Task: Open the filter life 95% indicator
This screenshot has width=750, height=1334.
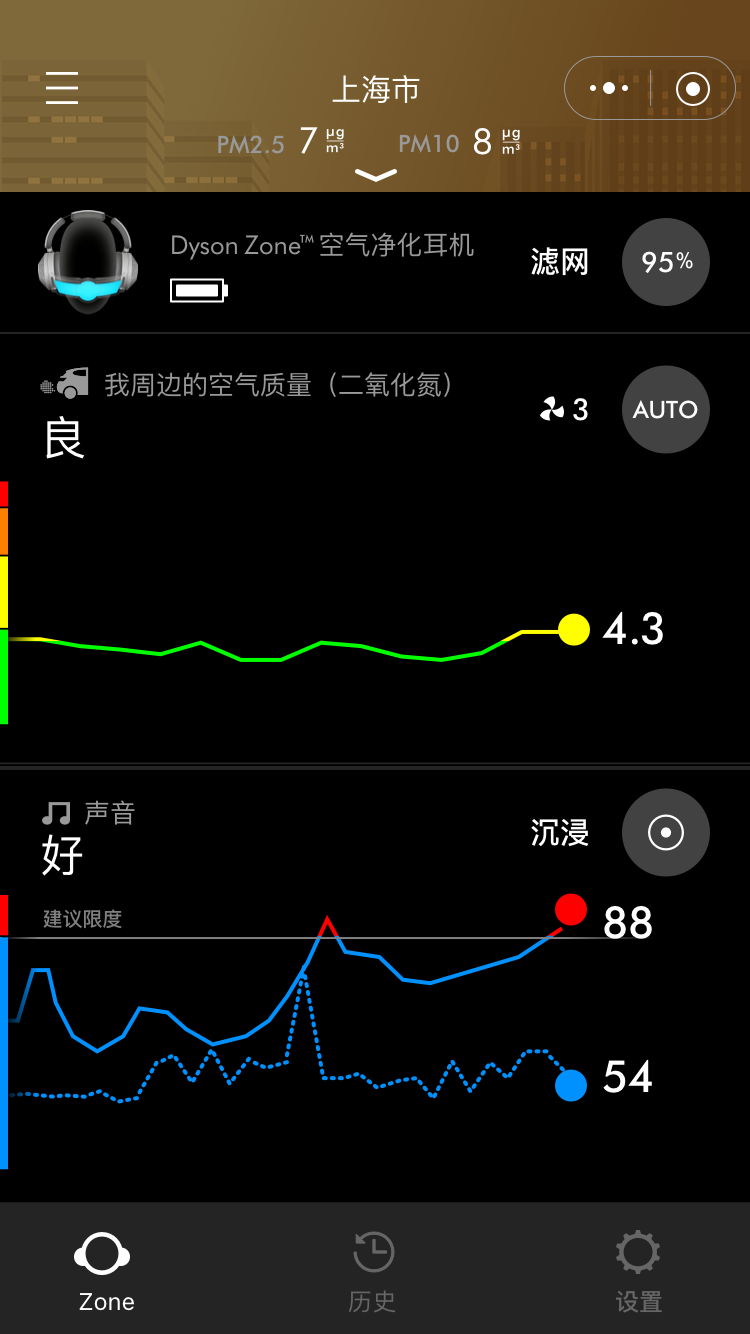Action: point(666,262)
